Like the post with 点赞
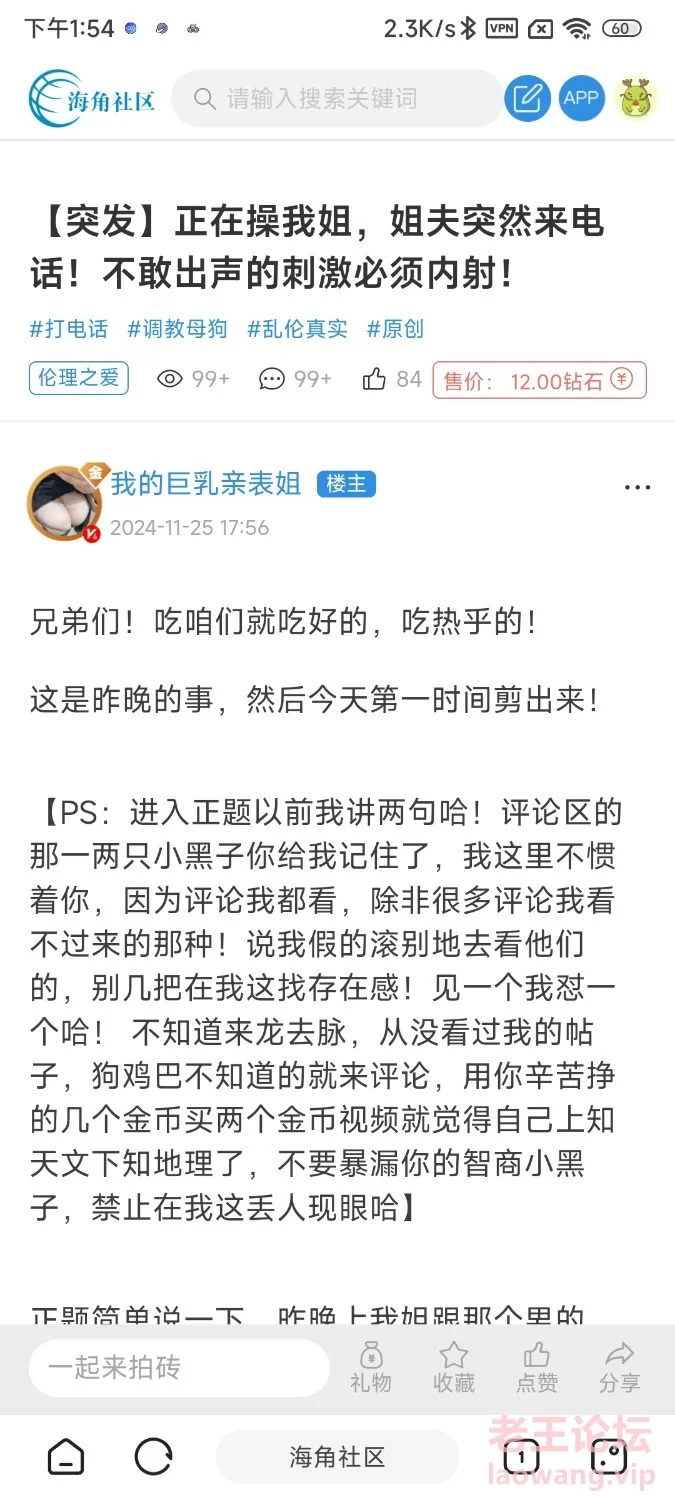 pos(537,1368)
